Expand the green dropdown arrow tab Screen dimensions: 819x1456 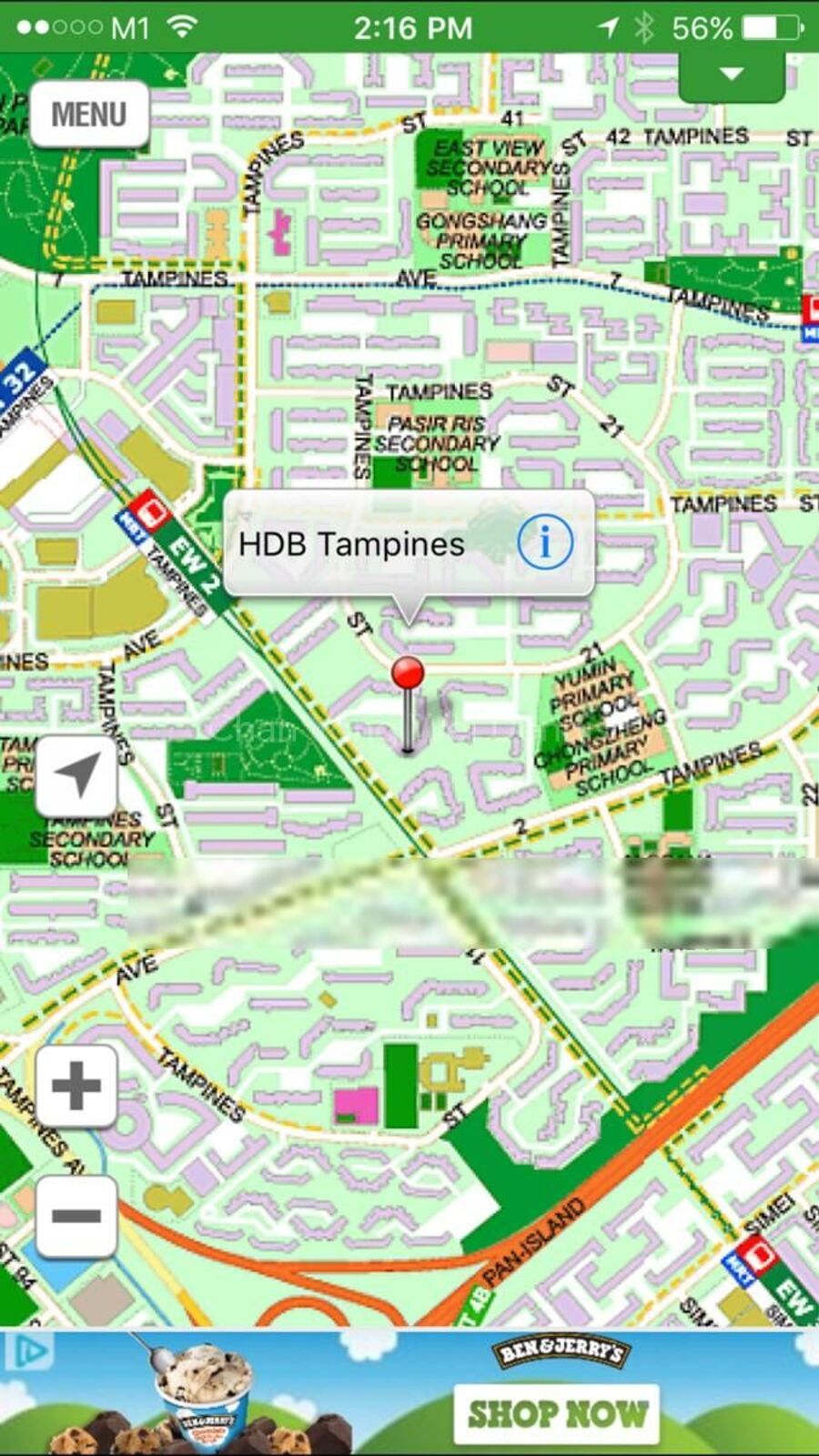pyautogui.click(x=732, y=76)
